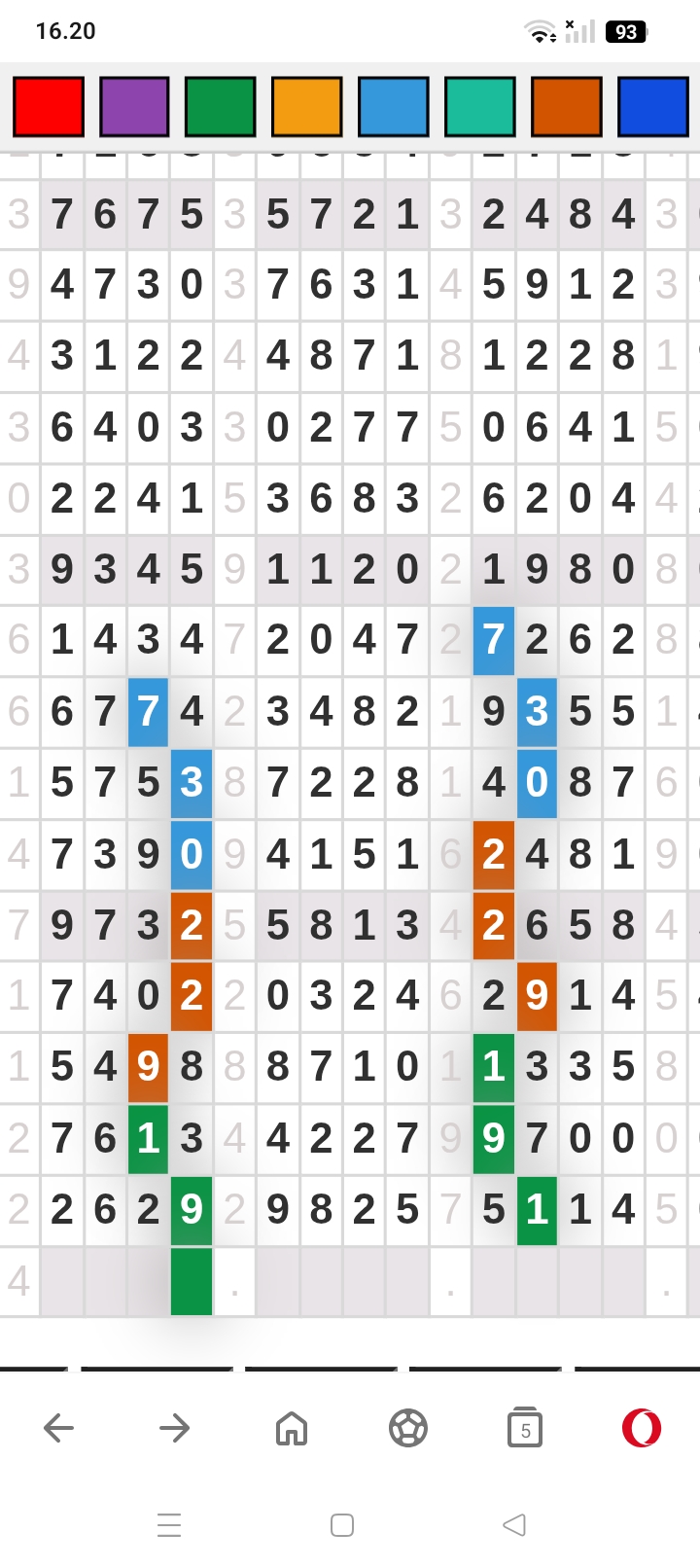Go back in browser history

point(58,1428)
